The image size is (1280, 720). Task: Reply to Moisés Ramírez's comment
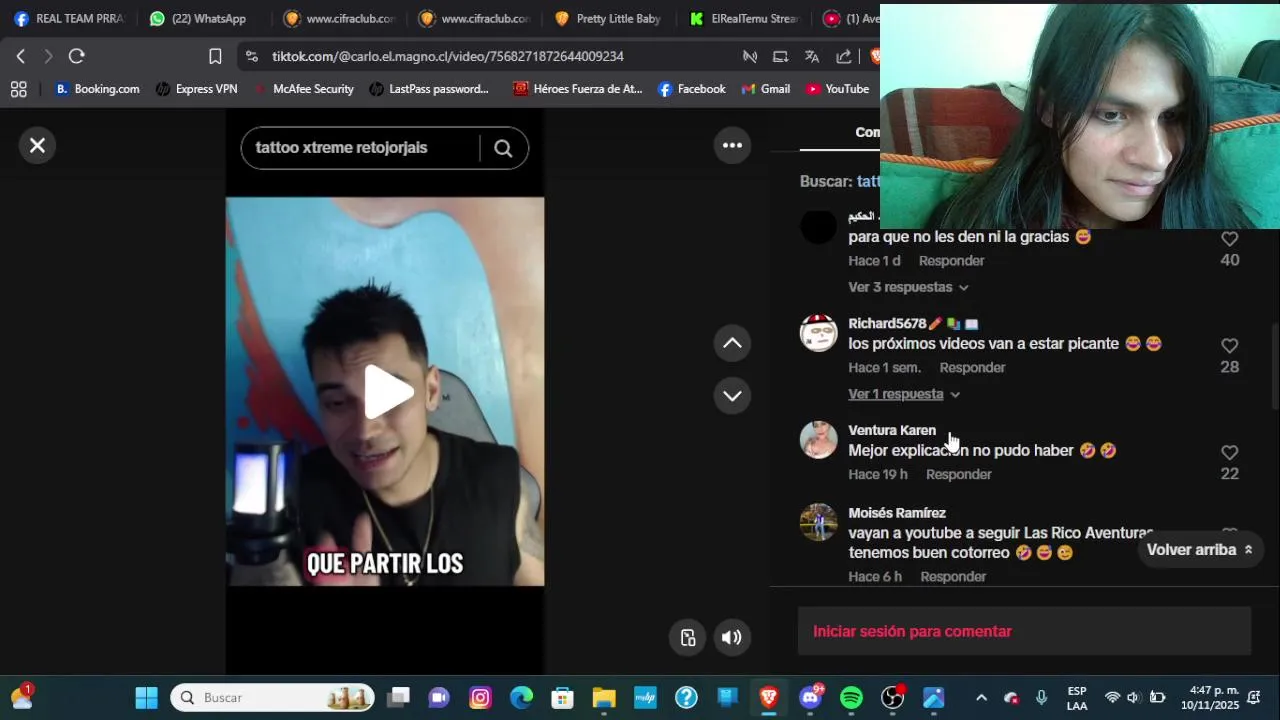(952, 576)
